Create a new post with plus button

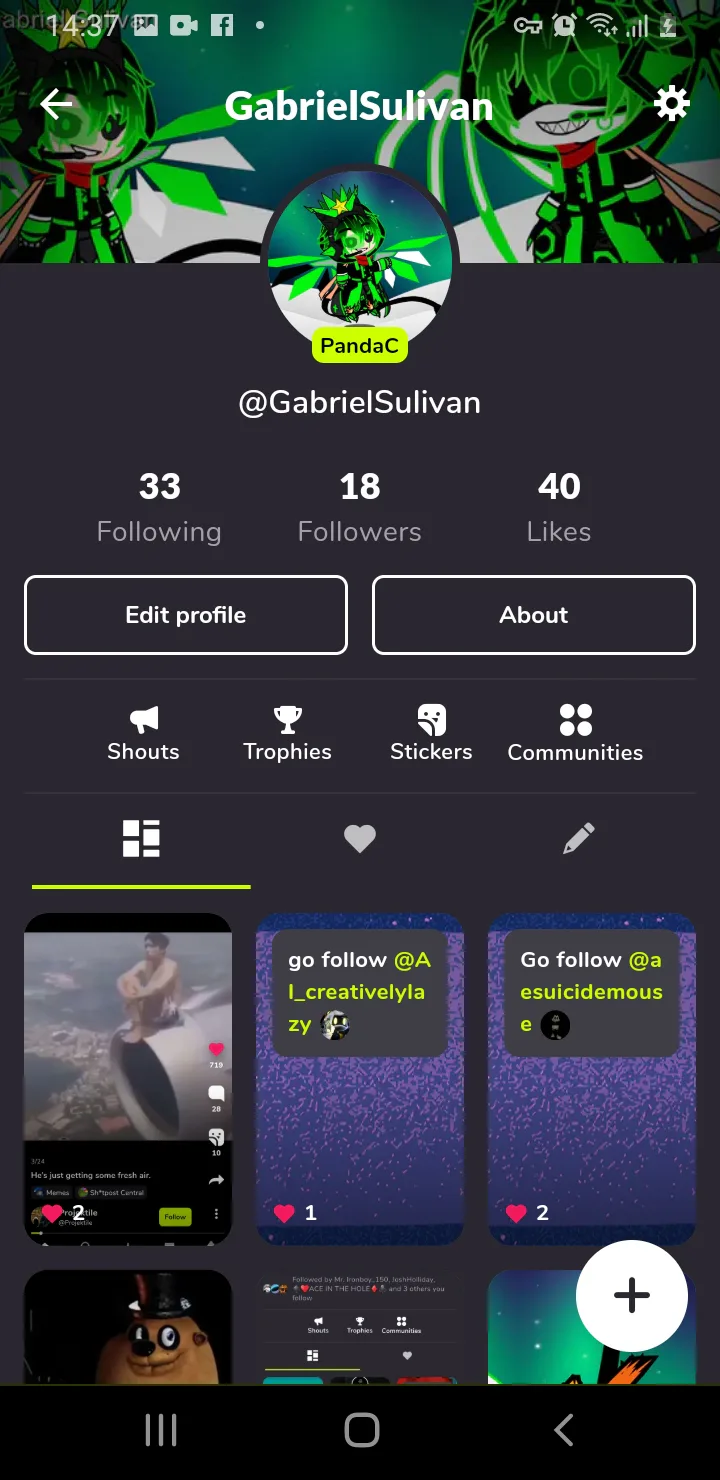(632, 1296)
